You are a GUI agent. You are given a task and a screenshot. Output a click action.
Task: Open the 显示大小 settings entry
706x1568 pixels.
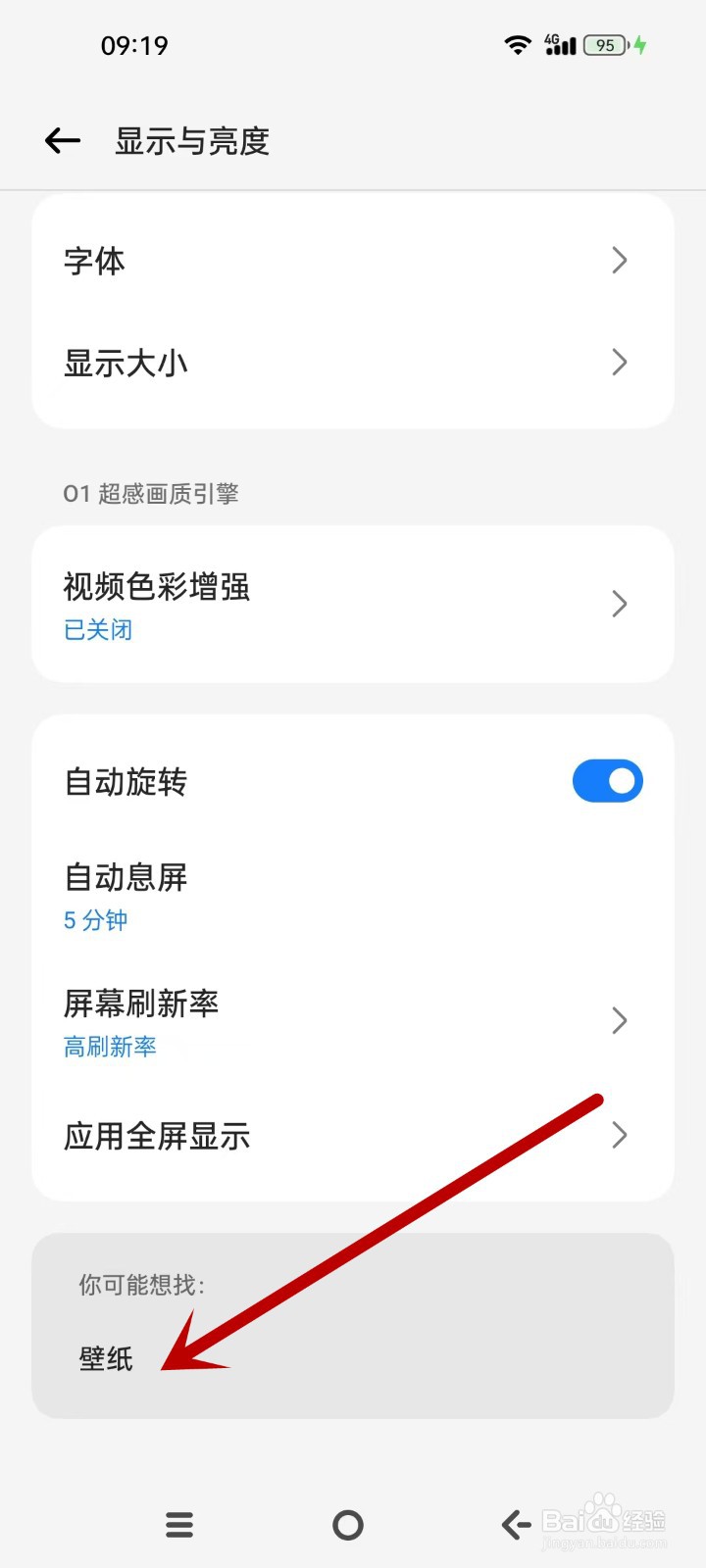[353, 363]
